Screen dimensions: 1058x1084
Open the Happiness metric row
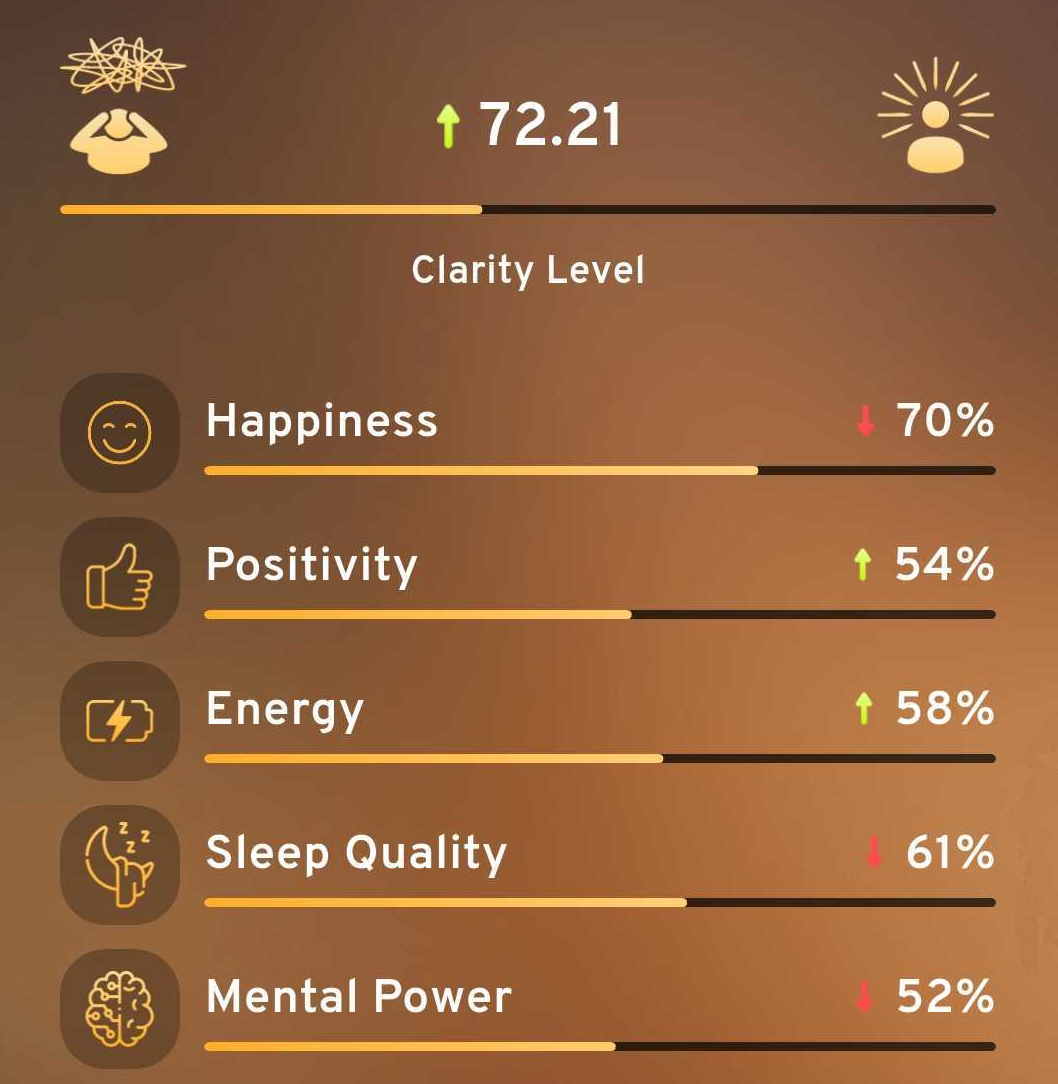(x=322, y=423)
